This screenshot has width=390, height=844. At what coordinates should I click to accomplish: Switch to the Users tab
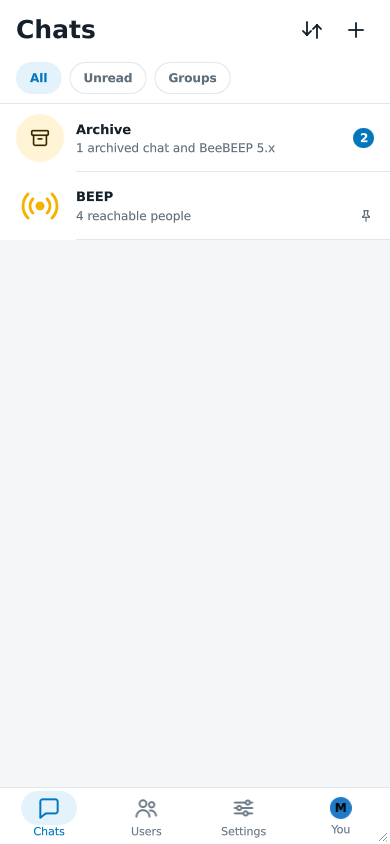click(x=146, y=817)
